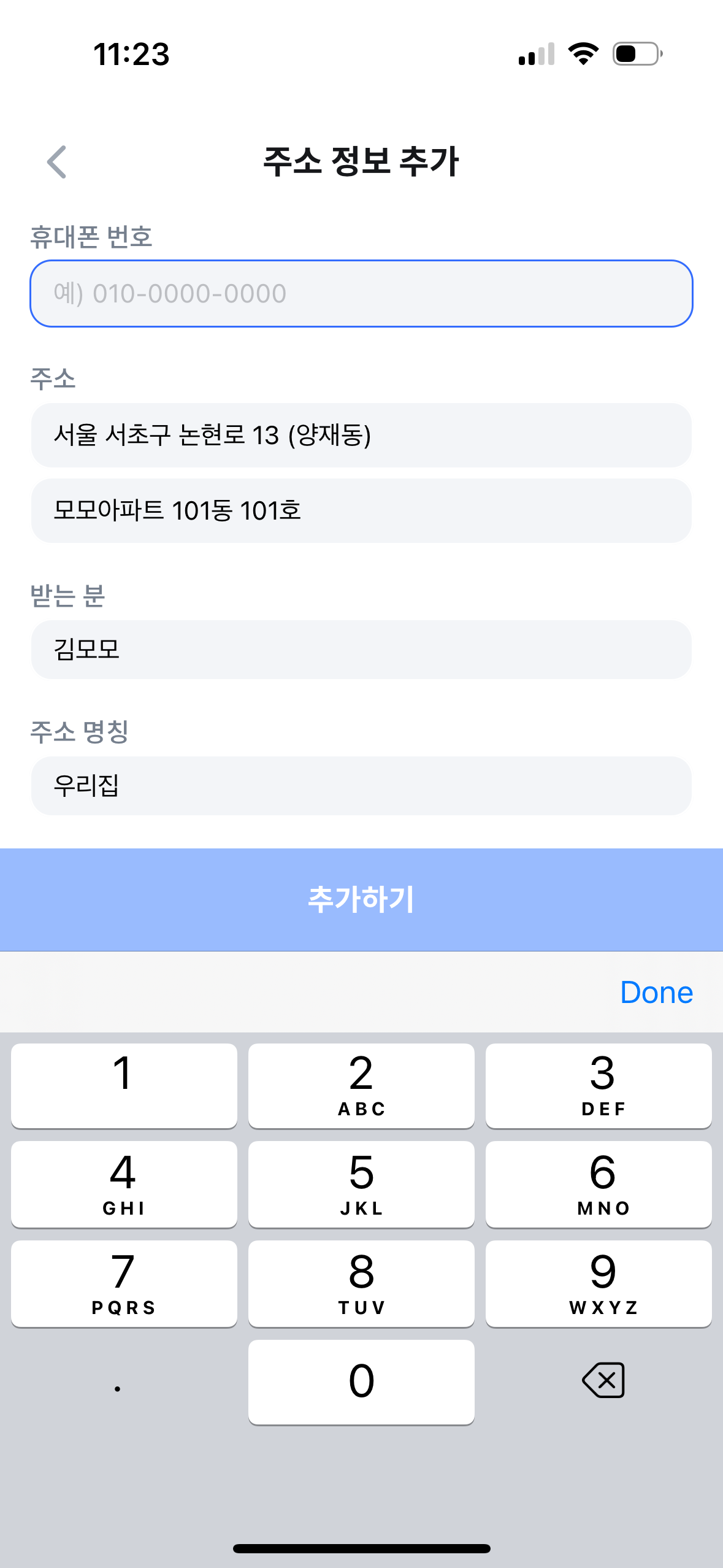723x1568 pixels.
Task: Dismiss the keypad with Done
Action: pyautogui.click(x=656, y=992)
